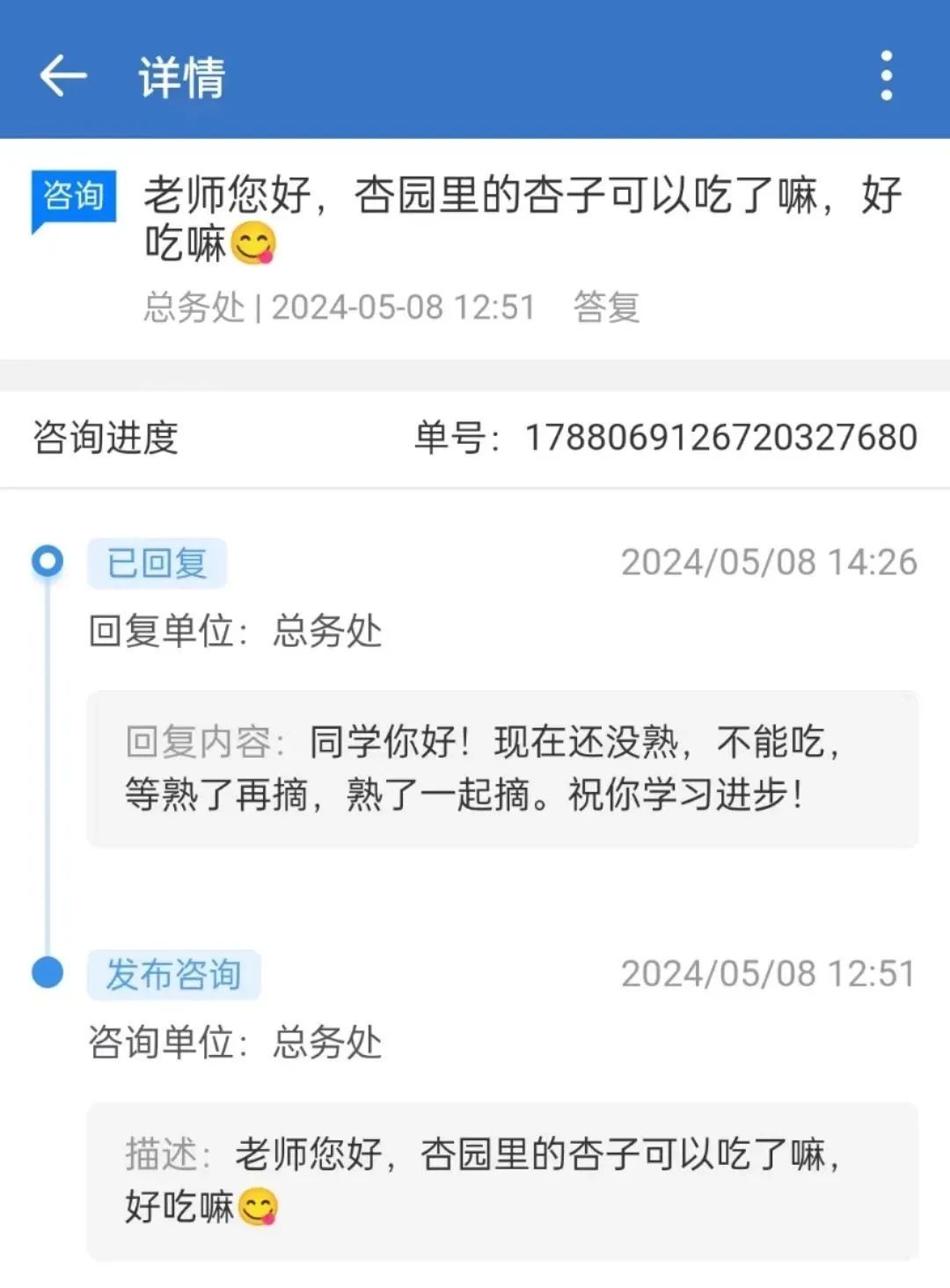
Task: Toggle the 发布咨询 status tag
Action: pyautogui.click(x=173, y=973)
